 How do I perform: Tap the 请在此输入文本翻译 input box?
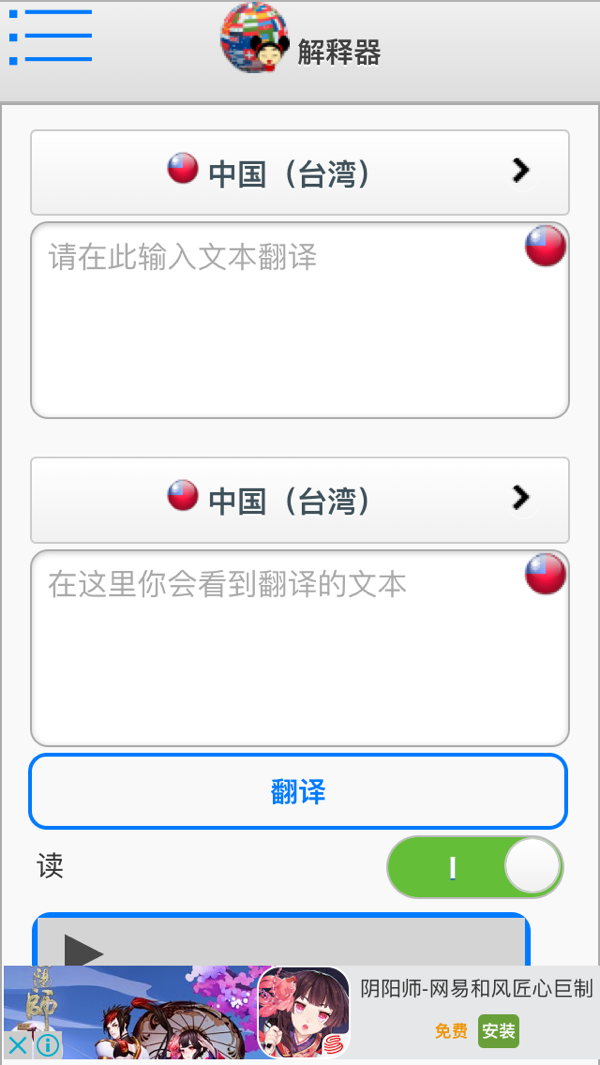(x=300, y=320)
